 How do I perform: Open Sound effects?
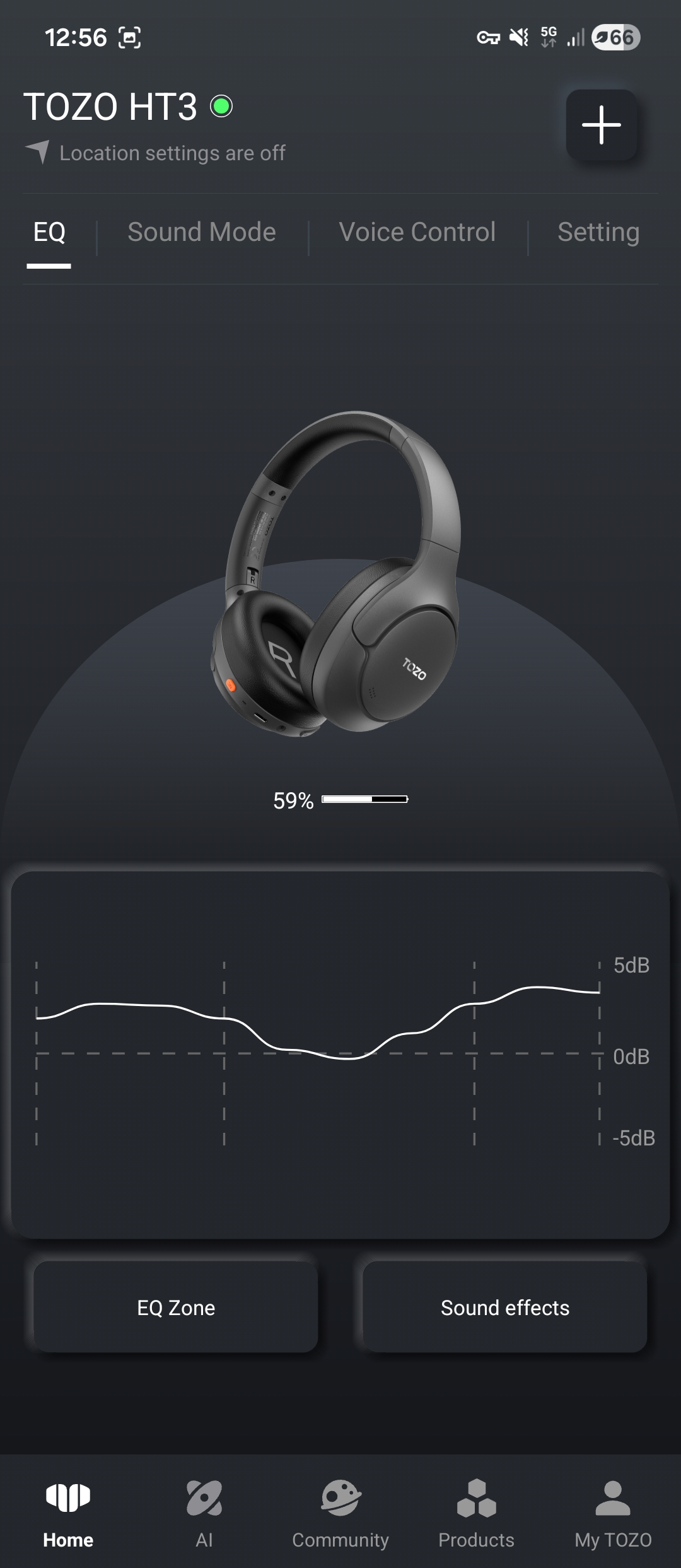click(x=504, y=1307)
